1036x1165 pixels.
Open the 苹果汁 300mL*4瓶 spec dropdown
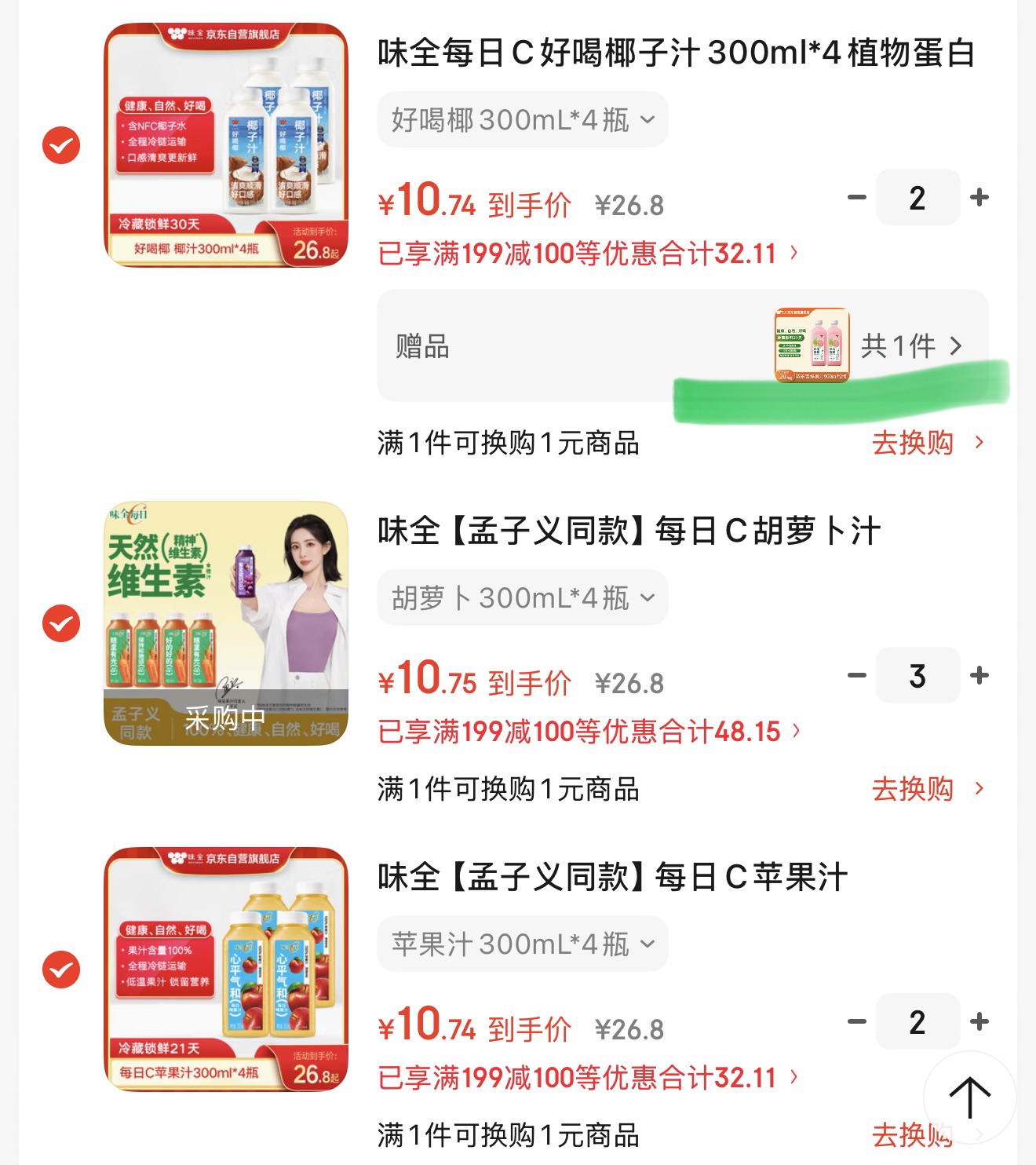click(522, 944)
